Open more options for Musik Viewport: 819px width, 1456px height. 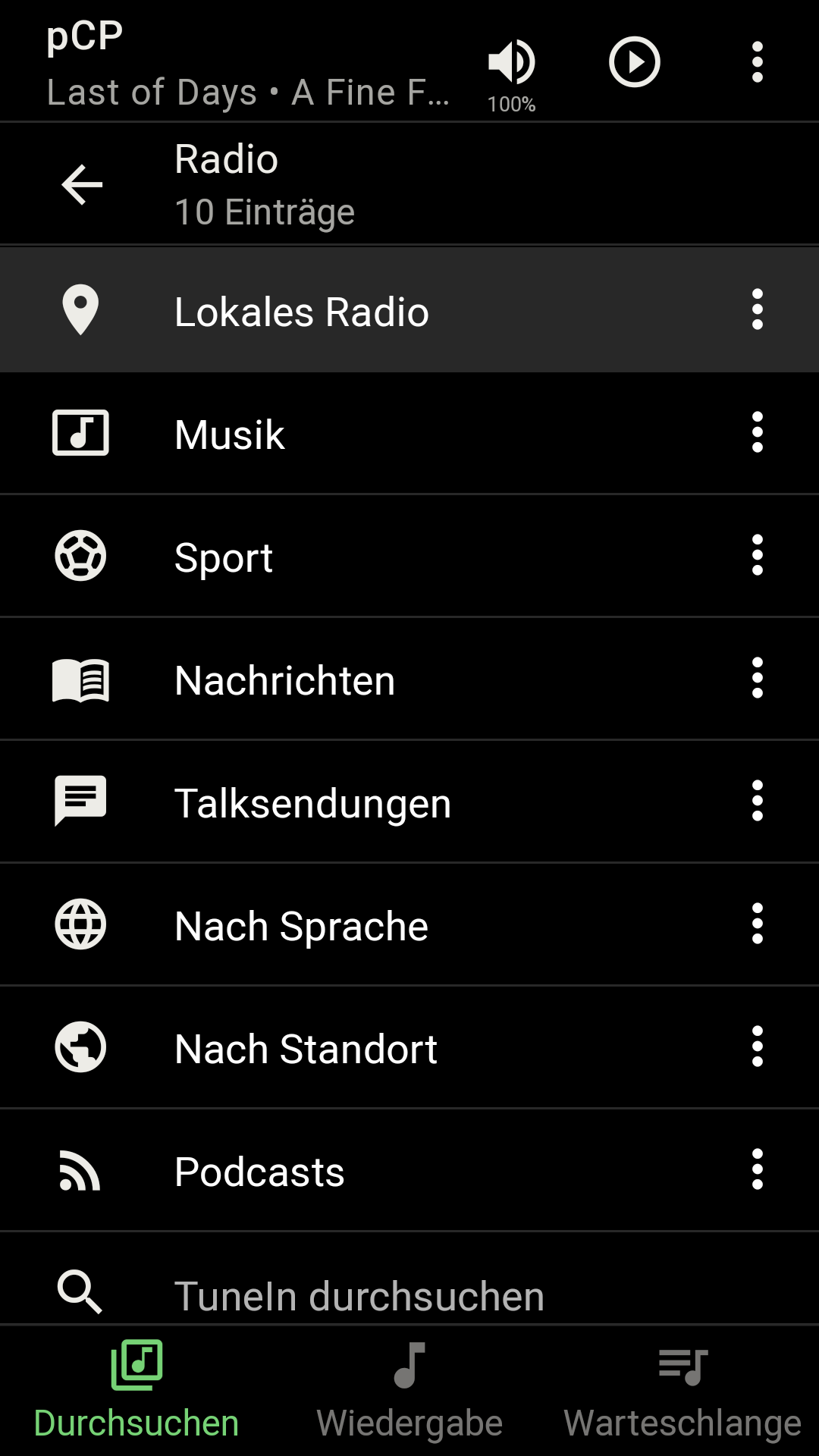point(757,432)
